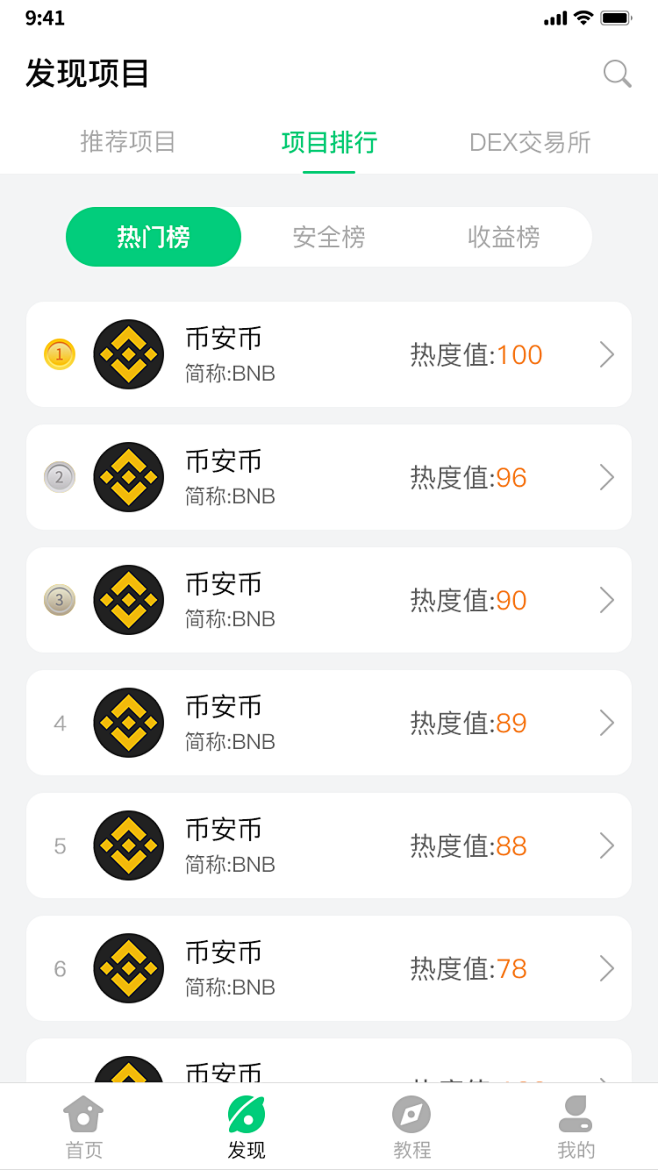Screen dimensions: 658x1170
Task: Tap the 发现 bottom tab
Action: (247, 1127)
